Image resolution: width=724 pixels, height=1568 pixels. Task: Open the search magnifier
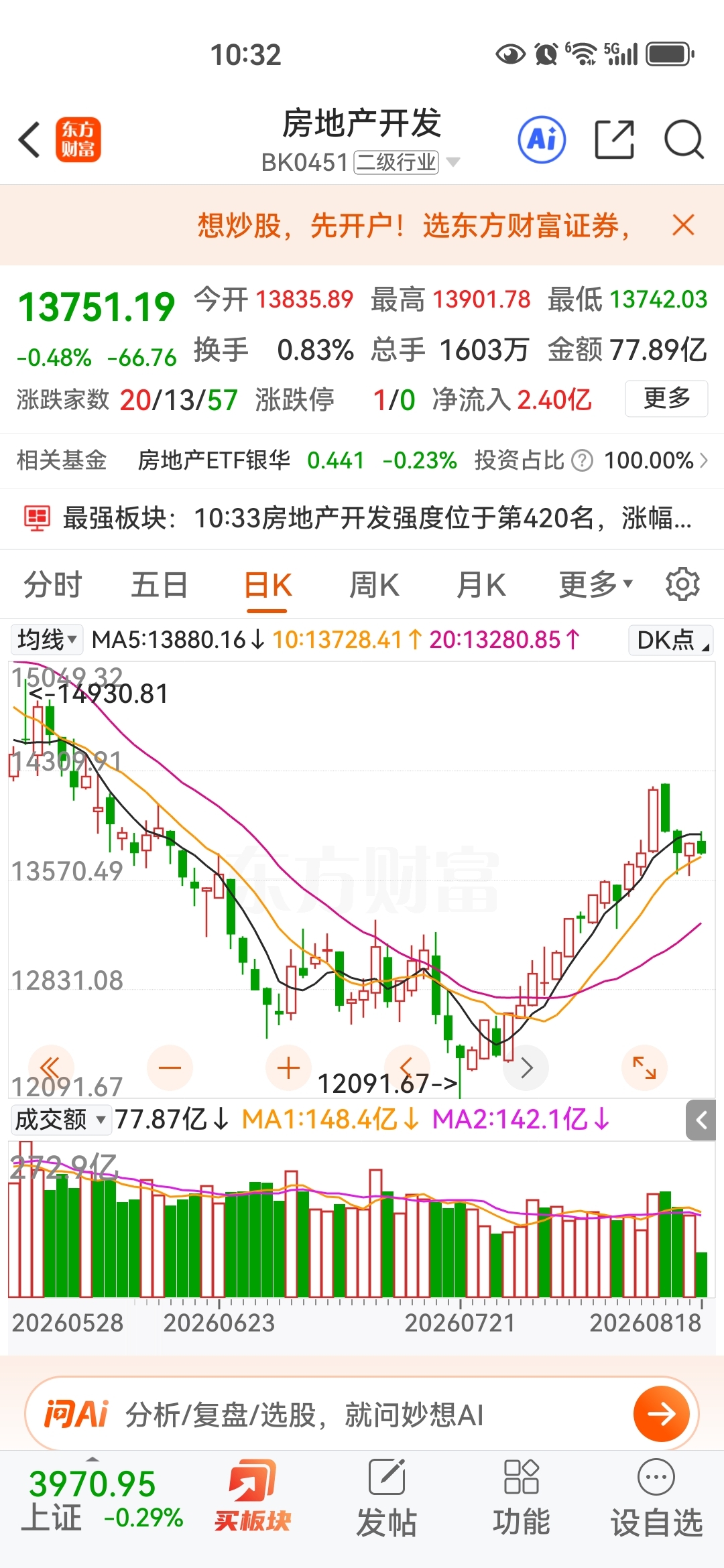[684, 139]
